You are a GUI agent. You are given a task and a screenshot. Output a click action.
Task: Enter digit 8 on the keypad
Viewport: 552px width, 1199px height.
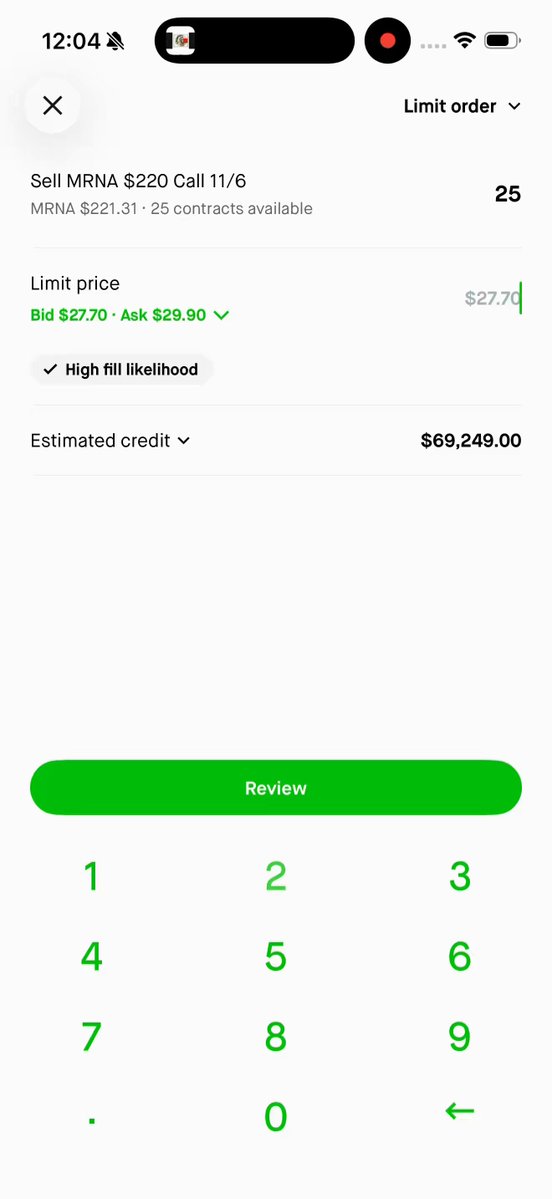click(x=276, y=1037)
